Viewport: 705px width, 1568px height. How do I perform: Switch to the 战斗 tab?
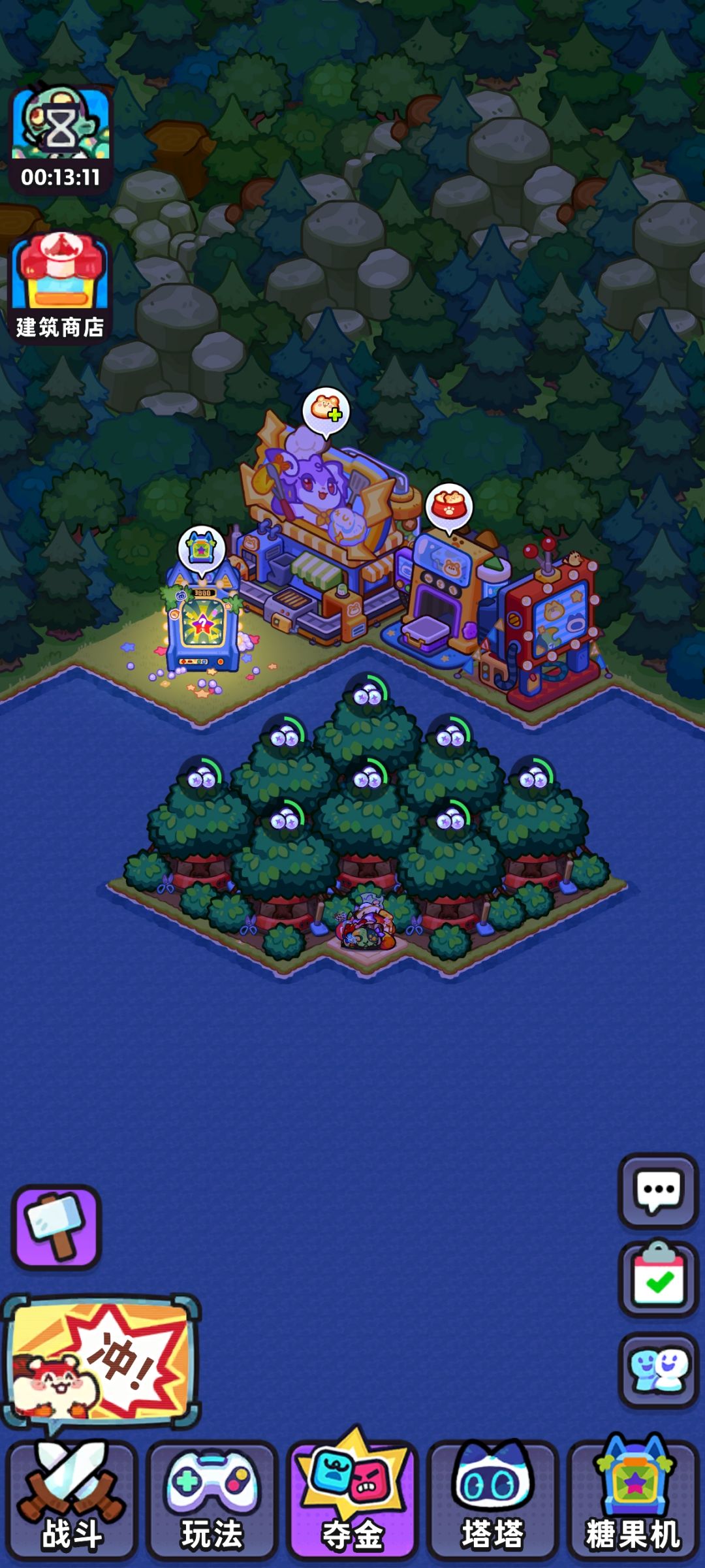pyautogui.click(x=72, y=1501)
